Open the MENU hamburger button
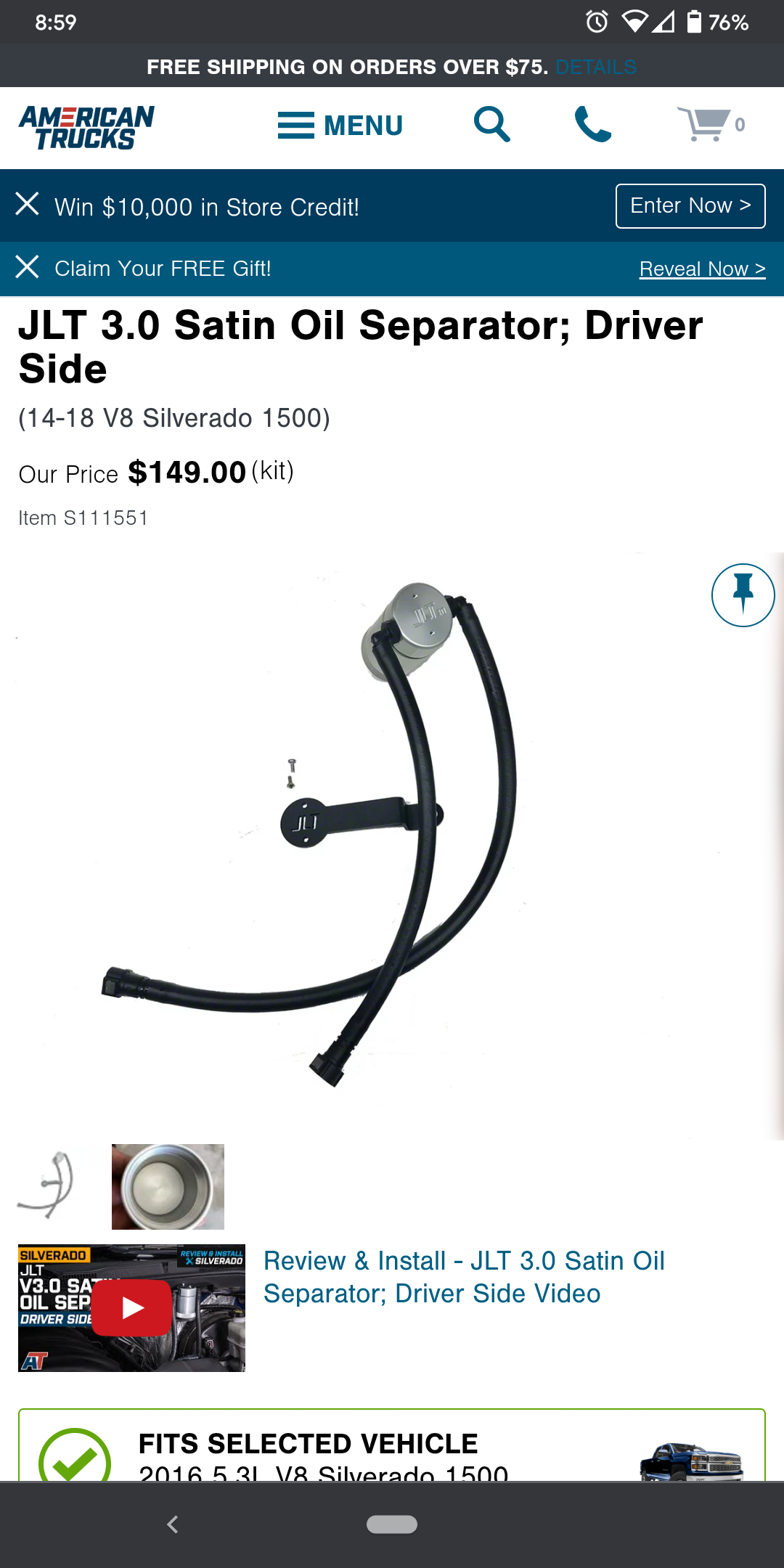 (x=340, y=126)
